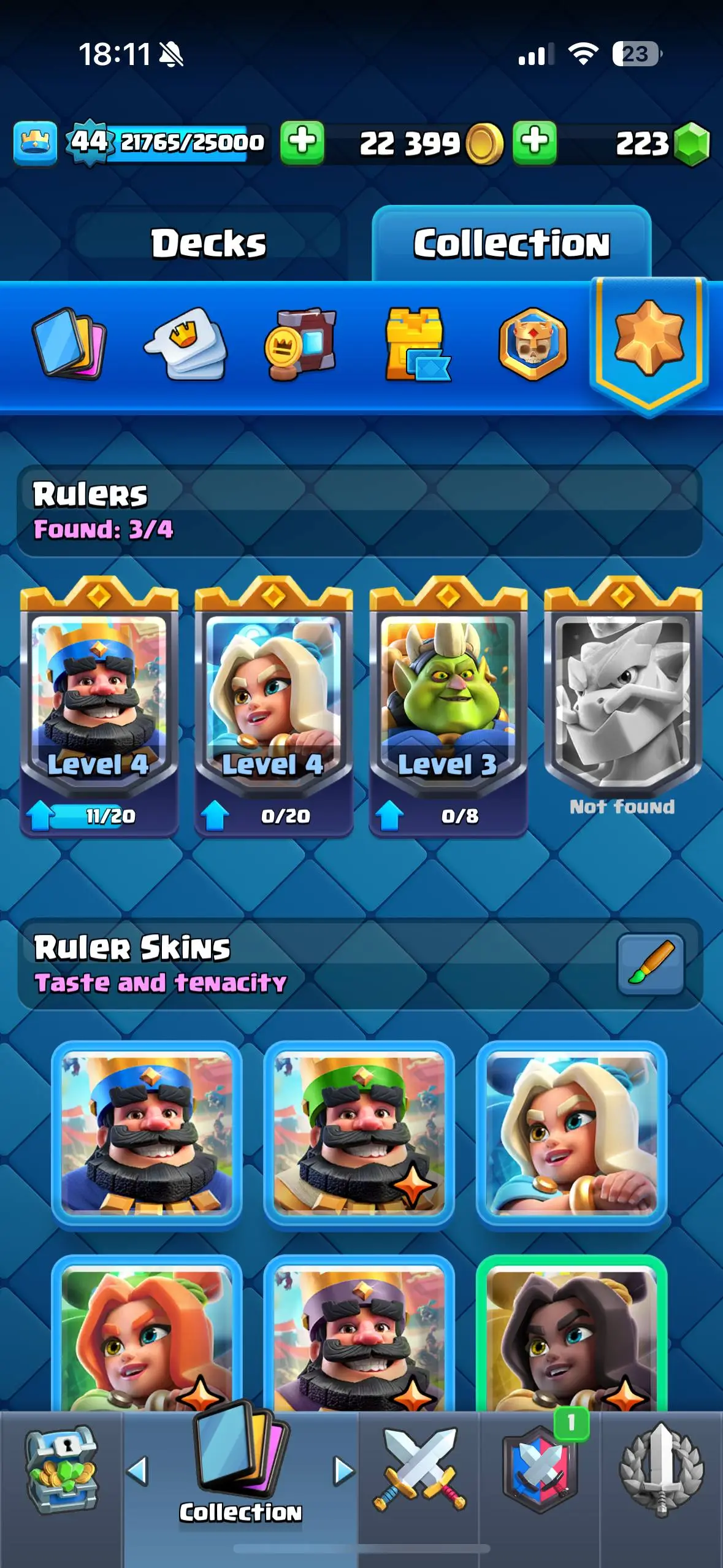Open the player profile crown icon

[x=35, y=143]
